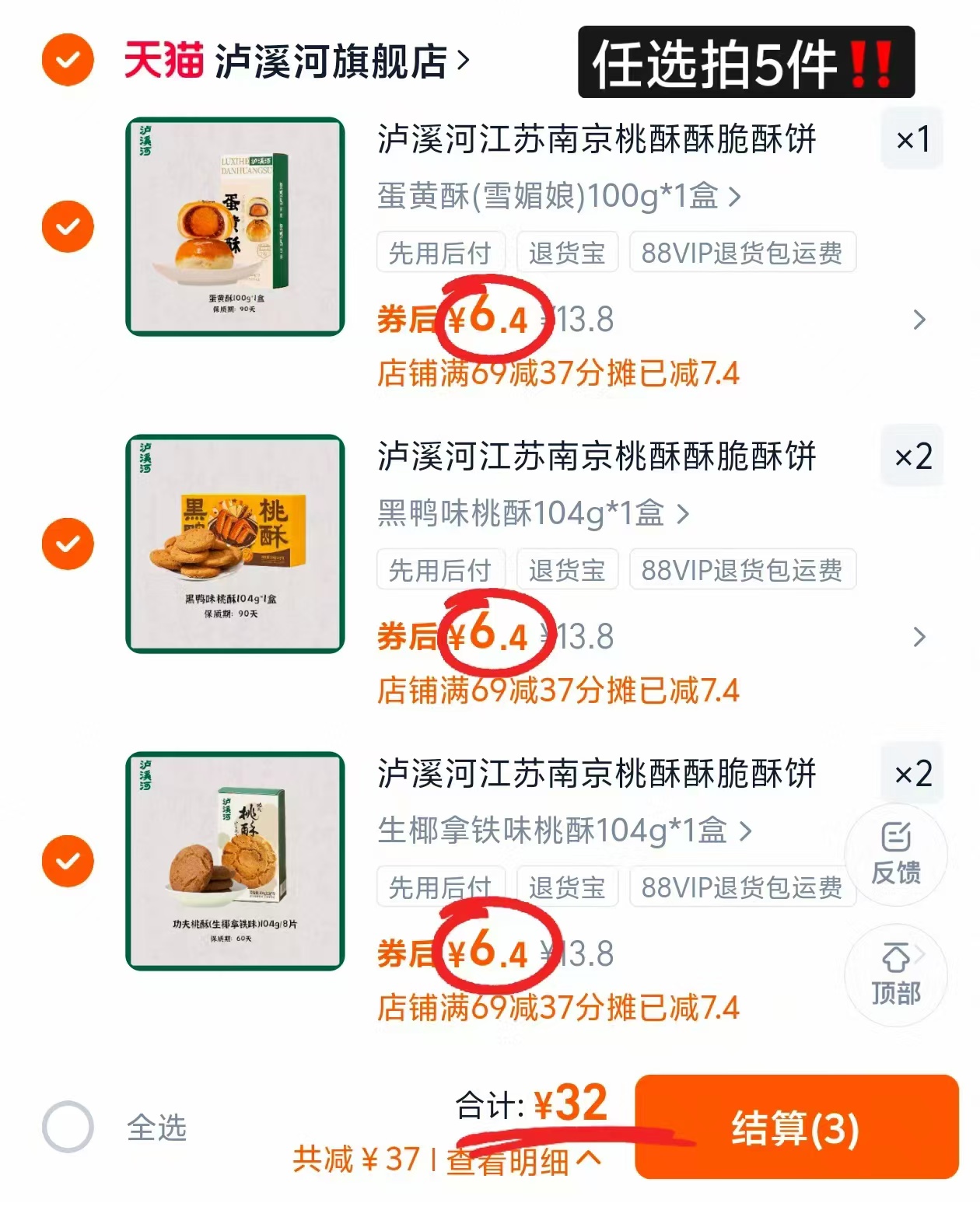
Task: Expand the 蛋黄酥(雪媚娘)100g*1盒 specification selector
Action: 558,198
